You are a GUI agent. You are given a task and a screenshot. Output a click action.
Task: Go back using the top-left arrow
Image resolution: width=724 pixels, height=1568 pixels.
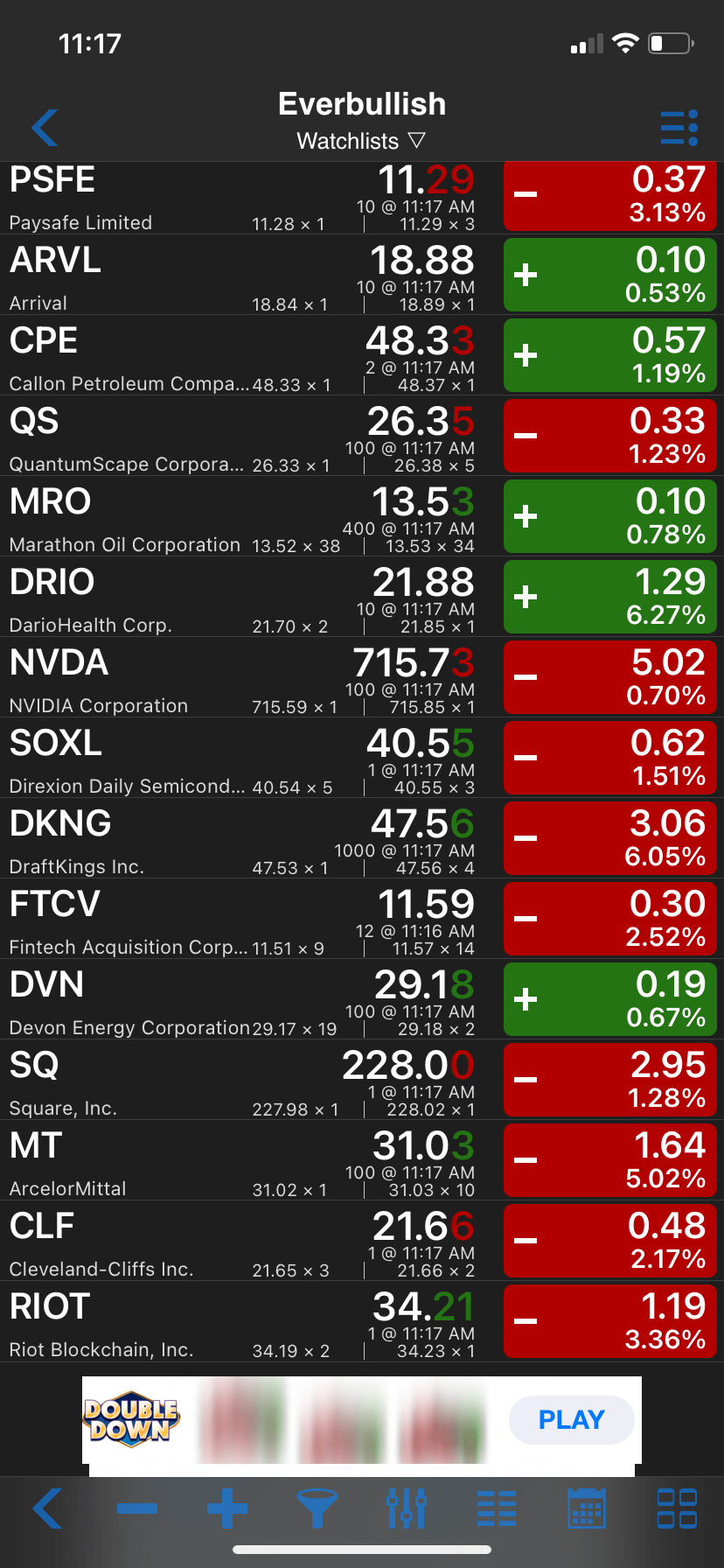45,128
